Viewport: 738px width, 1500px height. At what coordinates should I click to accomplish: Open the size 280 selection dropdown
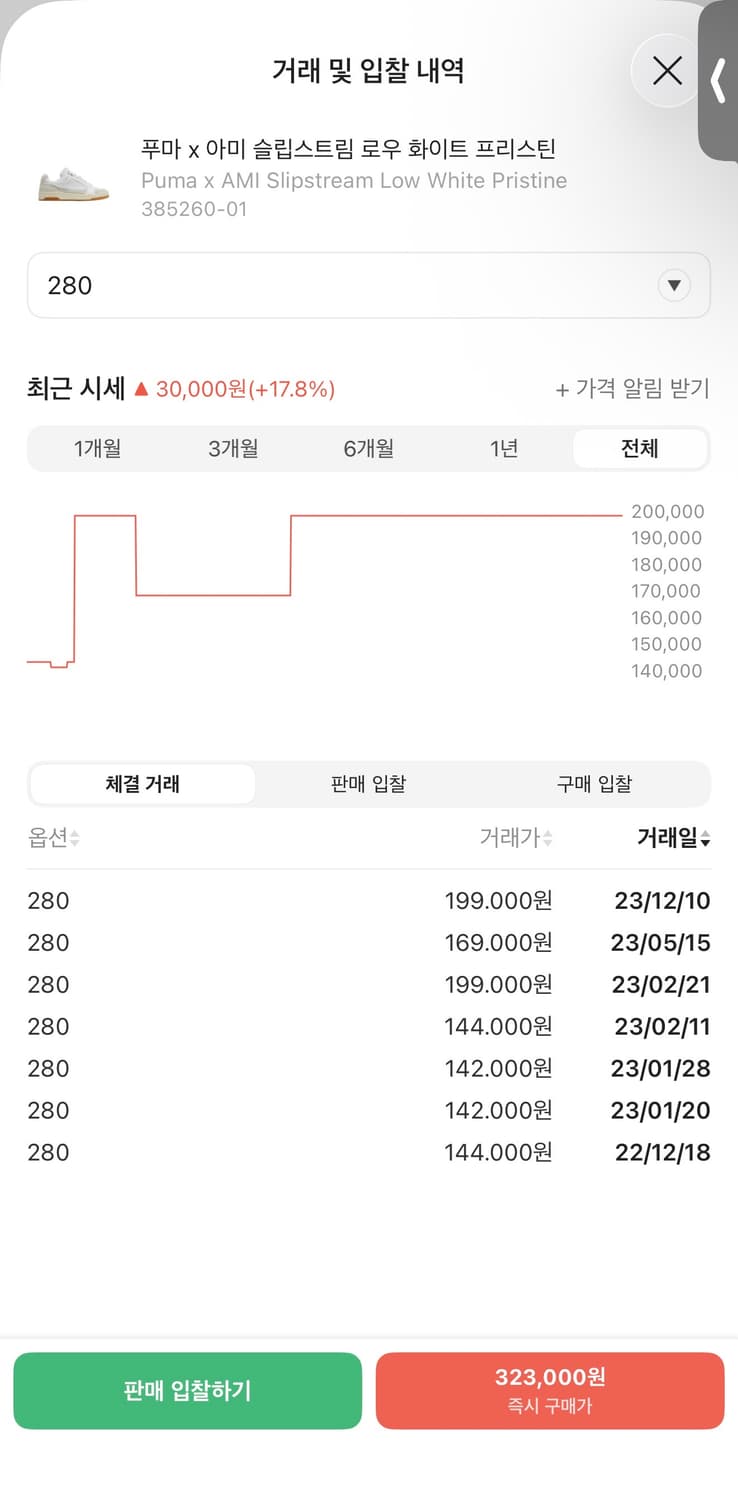pos(368,286)
